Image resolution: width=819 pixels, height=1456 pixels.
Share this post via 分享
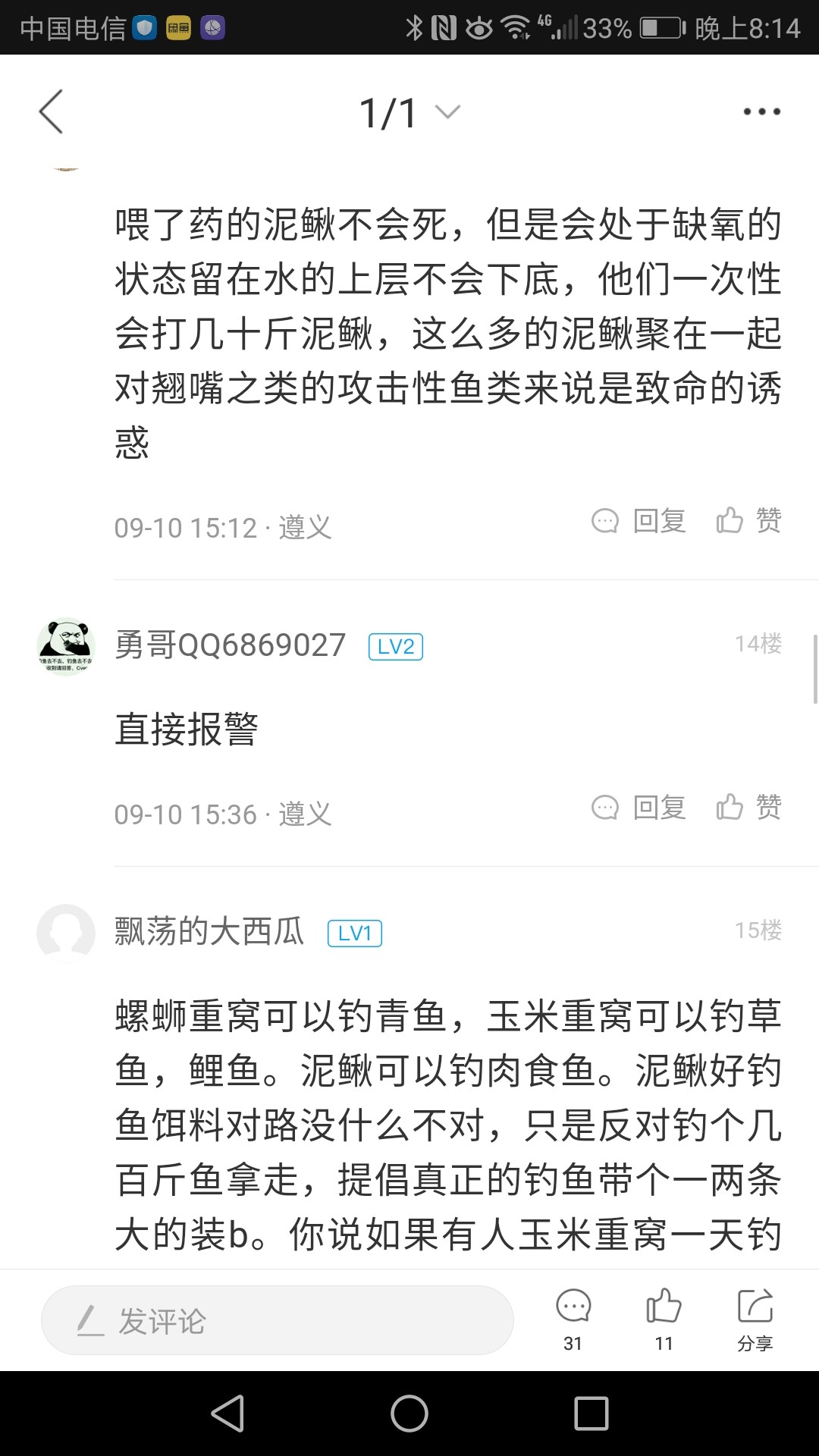click(755, 1319)
